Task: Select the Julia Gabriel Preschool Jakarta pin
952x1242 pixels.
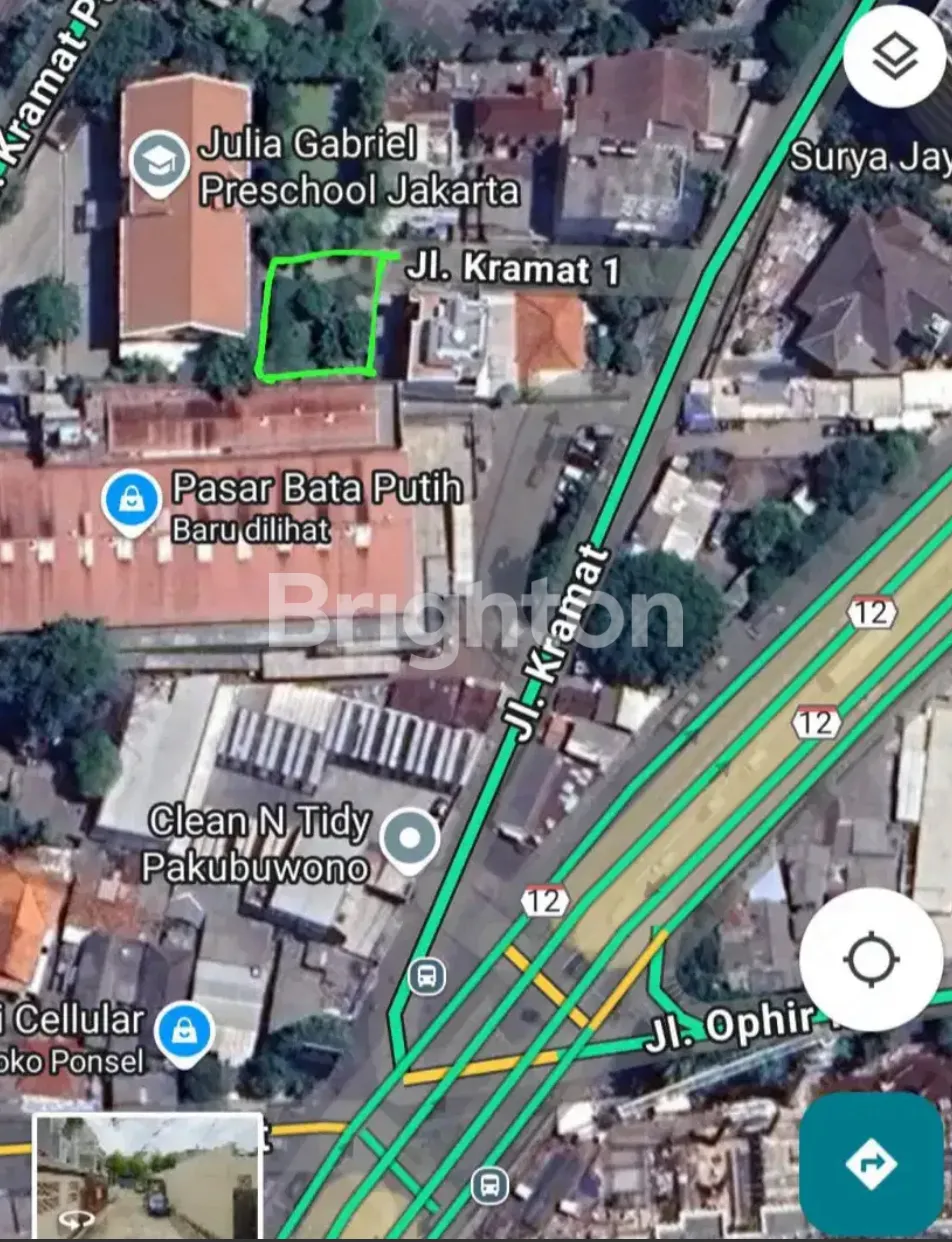Action: click(x=159, y=163)
